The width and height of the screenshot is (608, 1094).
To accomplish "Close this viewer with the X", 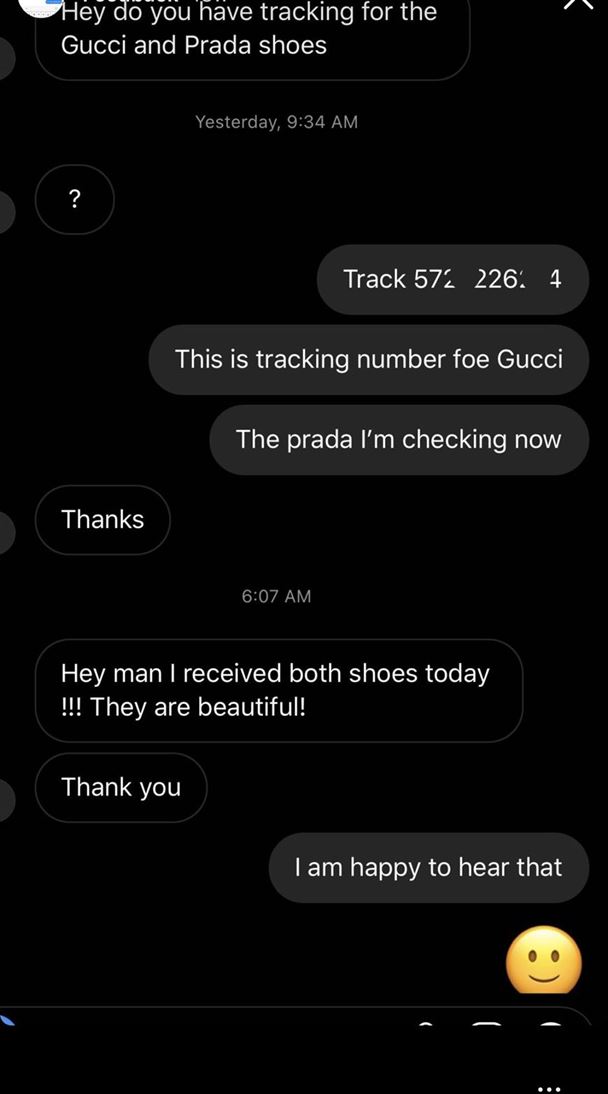I will [579, 3].
